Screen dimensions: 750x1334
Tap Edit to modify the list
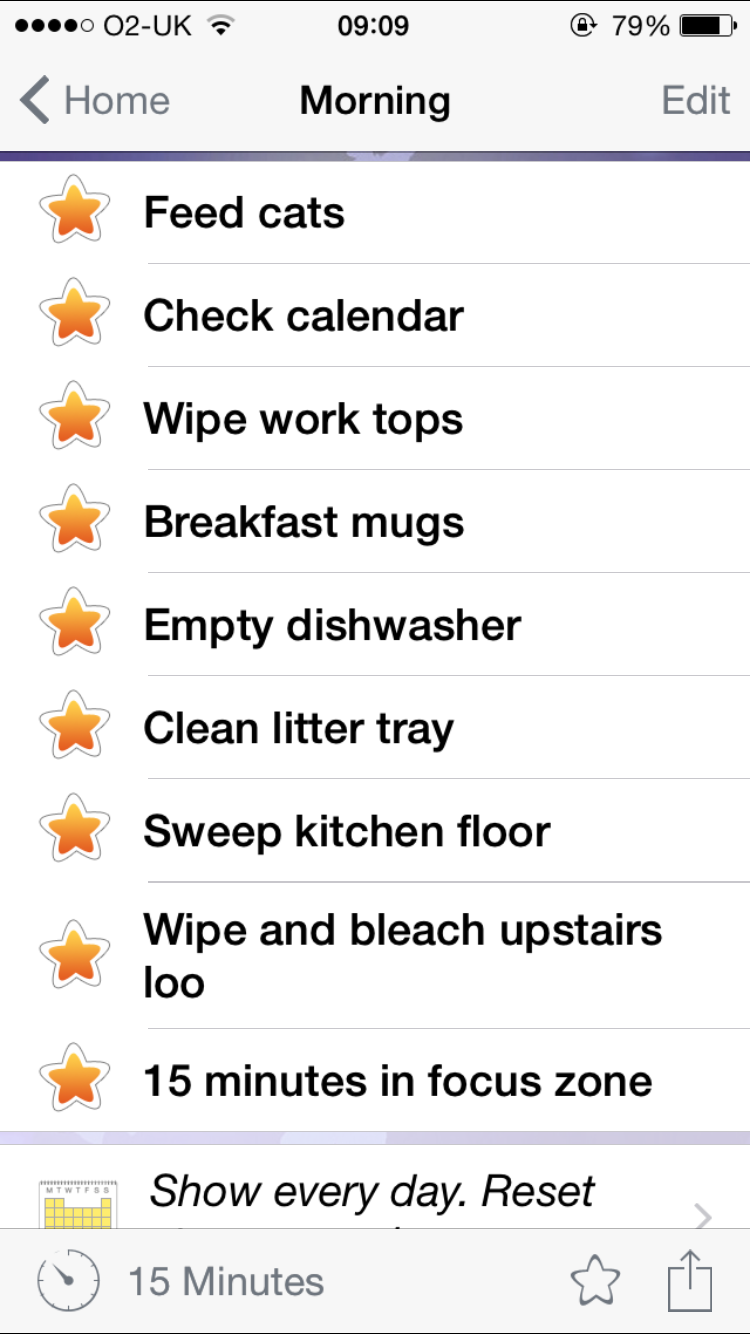tap(696, 101)
